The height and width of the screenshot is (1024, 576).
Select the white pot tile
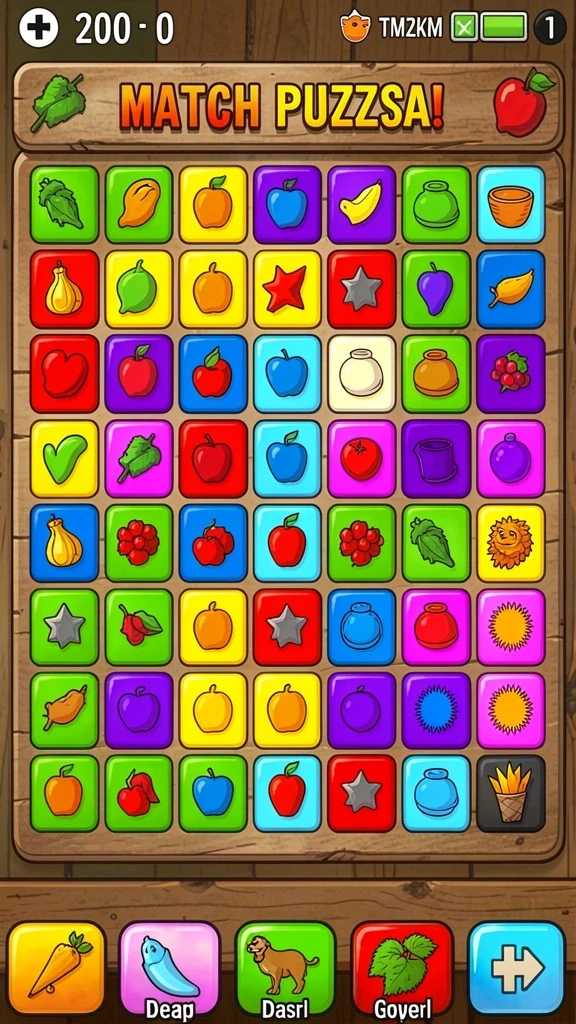point(362,374)
